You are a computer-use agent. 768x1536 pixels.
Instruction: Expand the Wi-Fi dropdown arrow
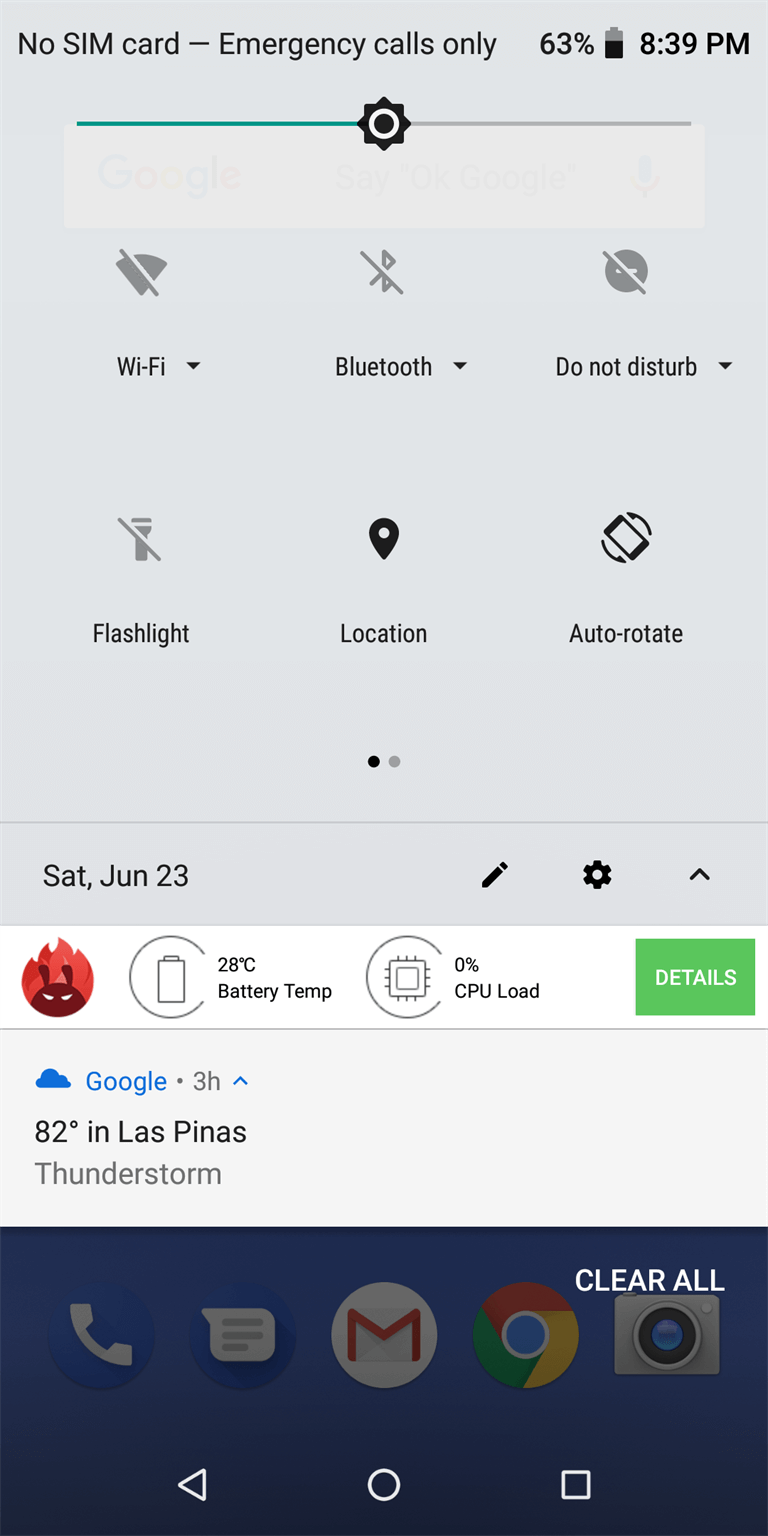click(194, 366)
